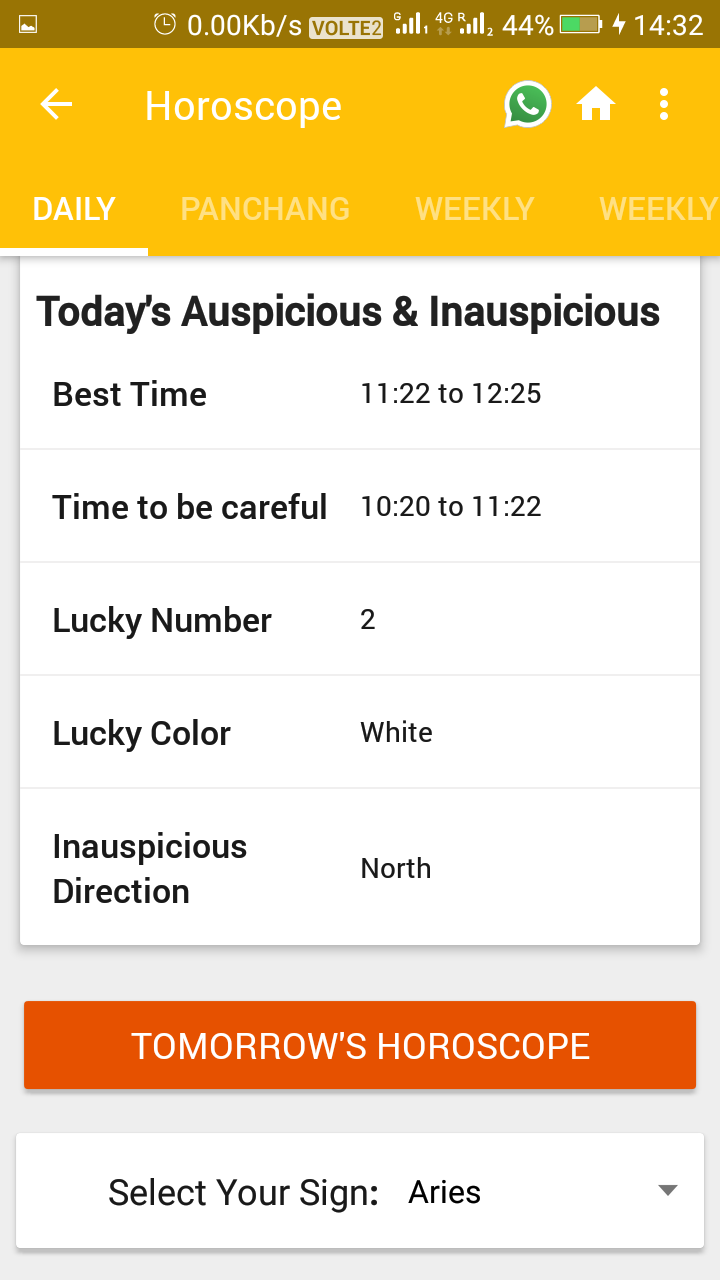Switch to the Daily tab
The image size is (720, 1280).
pos(74,209)
